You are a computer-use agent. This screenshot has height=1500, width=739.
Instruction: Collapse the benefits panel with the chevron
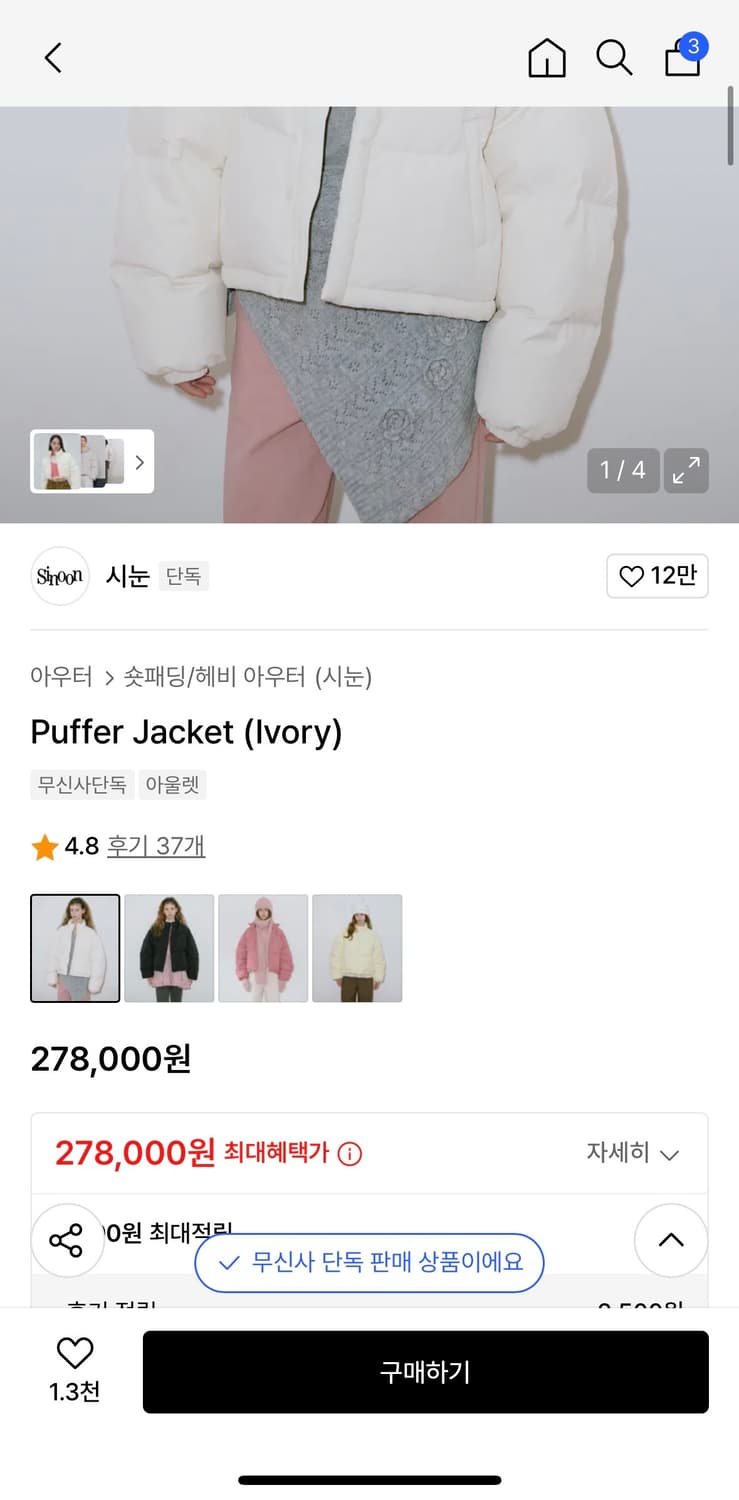coord(671,1240)
